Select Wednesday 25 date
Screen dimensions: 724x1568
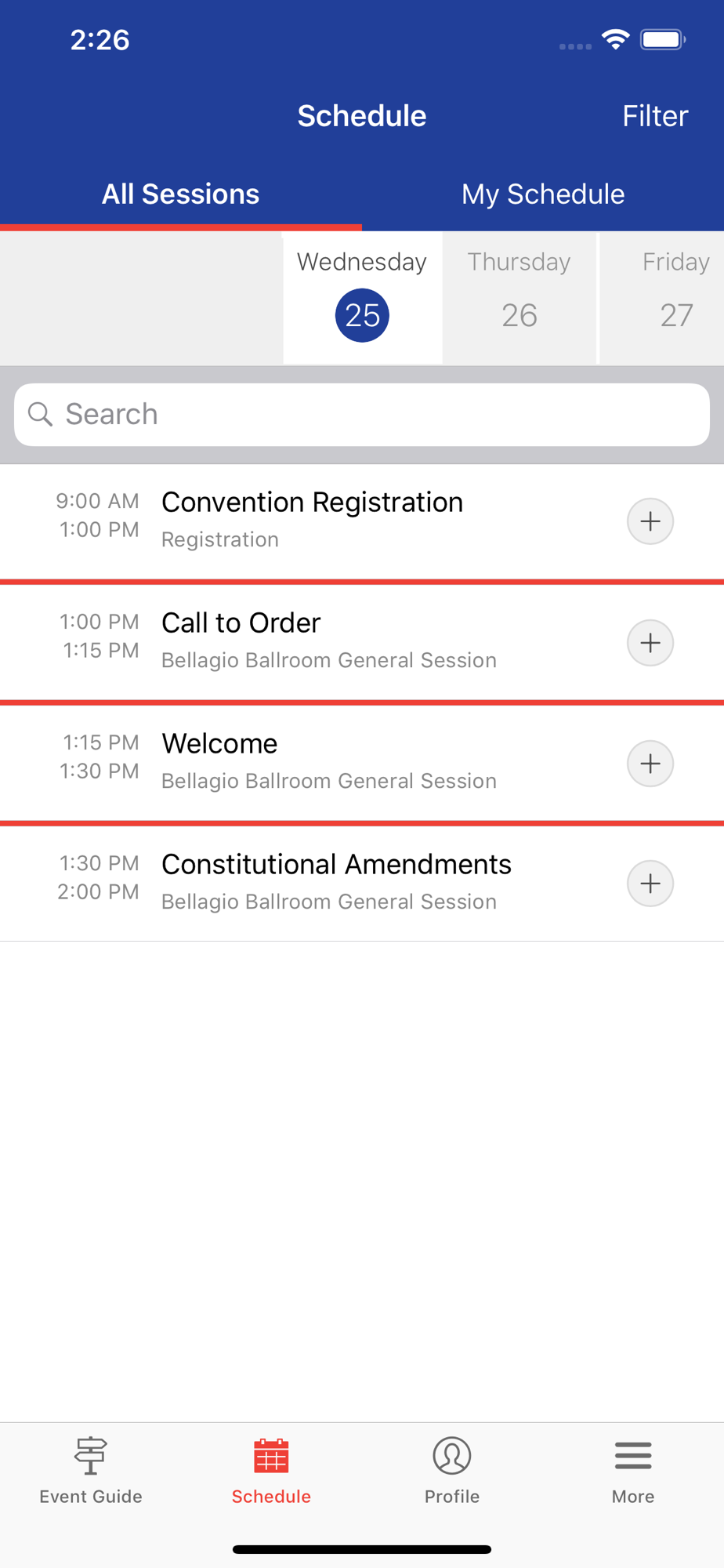(362, 298)
